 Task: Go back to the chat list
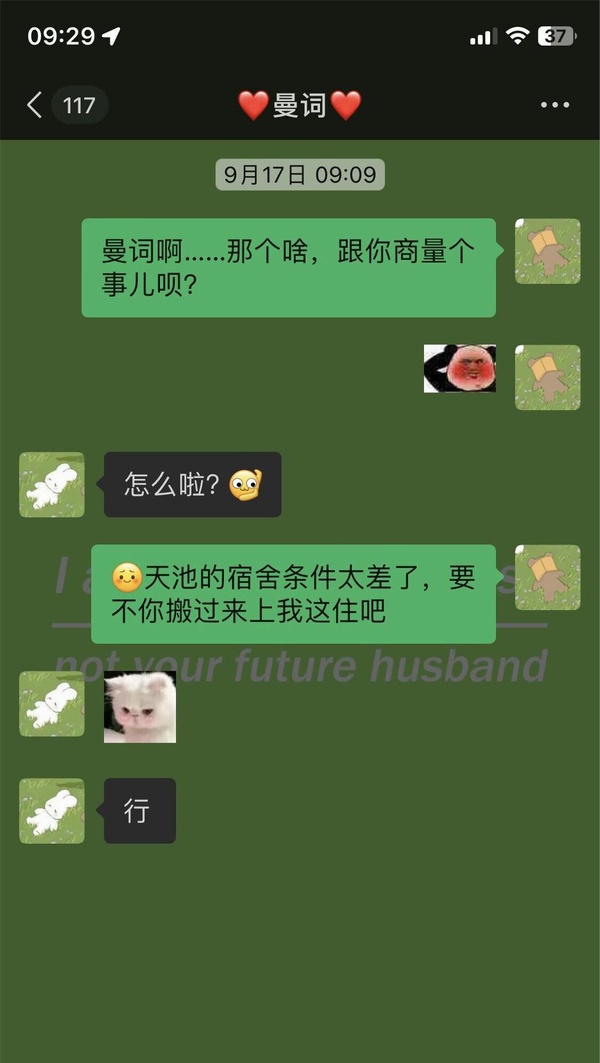pos(36,105)
